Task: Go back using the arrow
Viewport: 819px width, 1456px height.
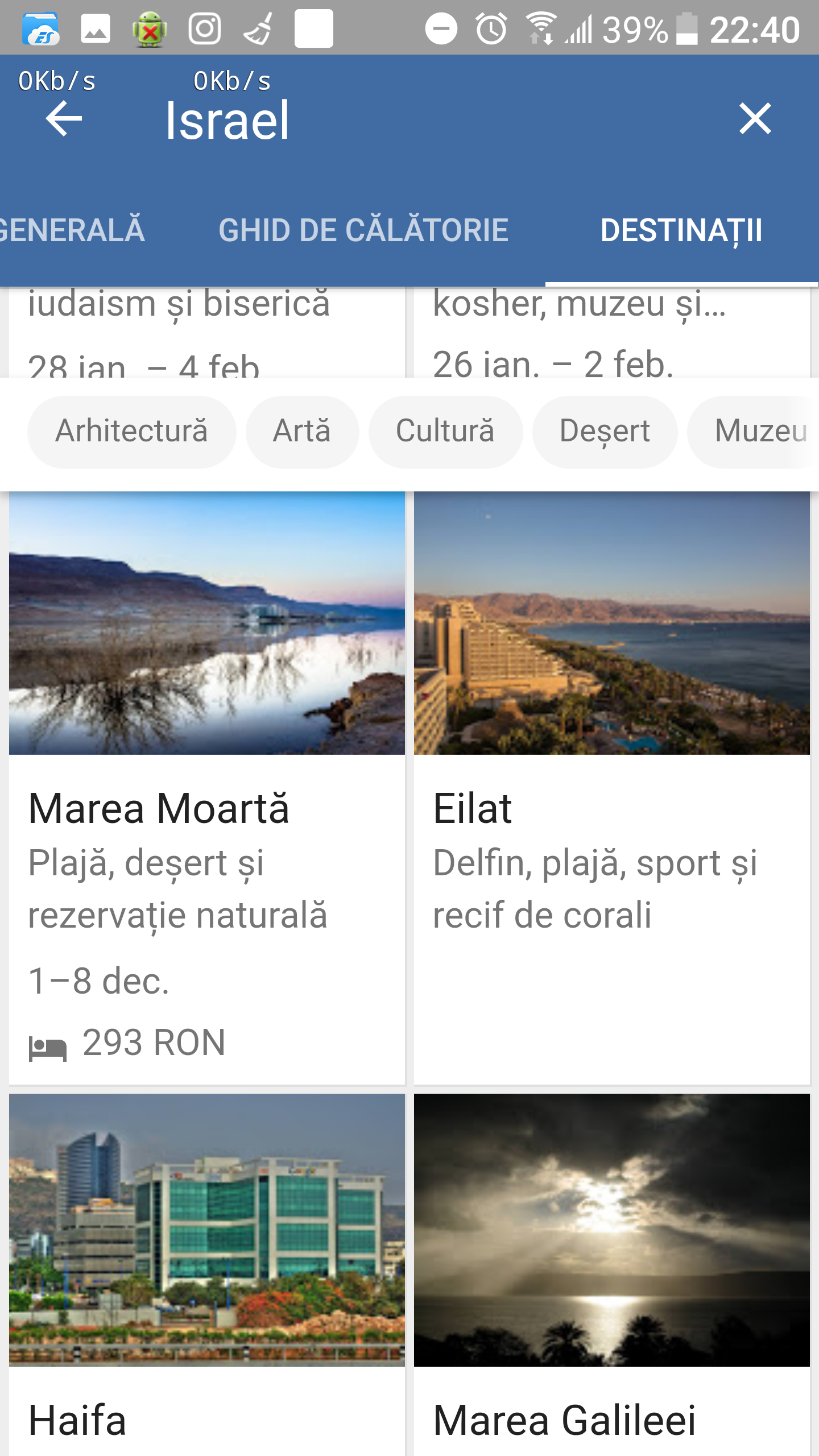Action: [x=64, y=119]
